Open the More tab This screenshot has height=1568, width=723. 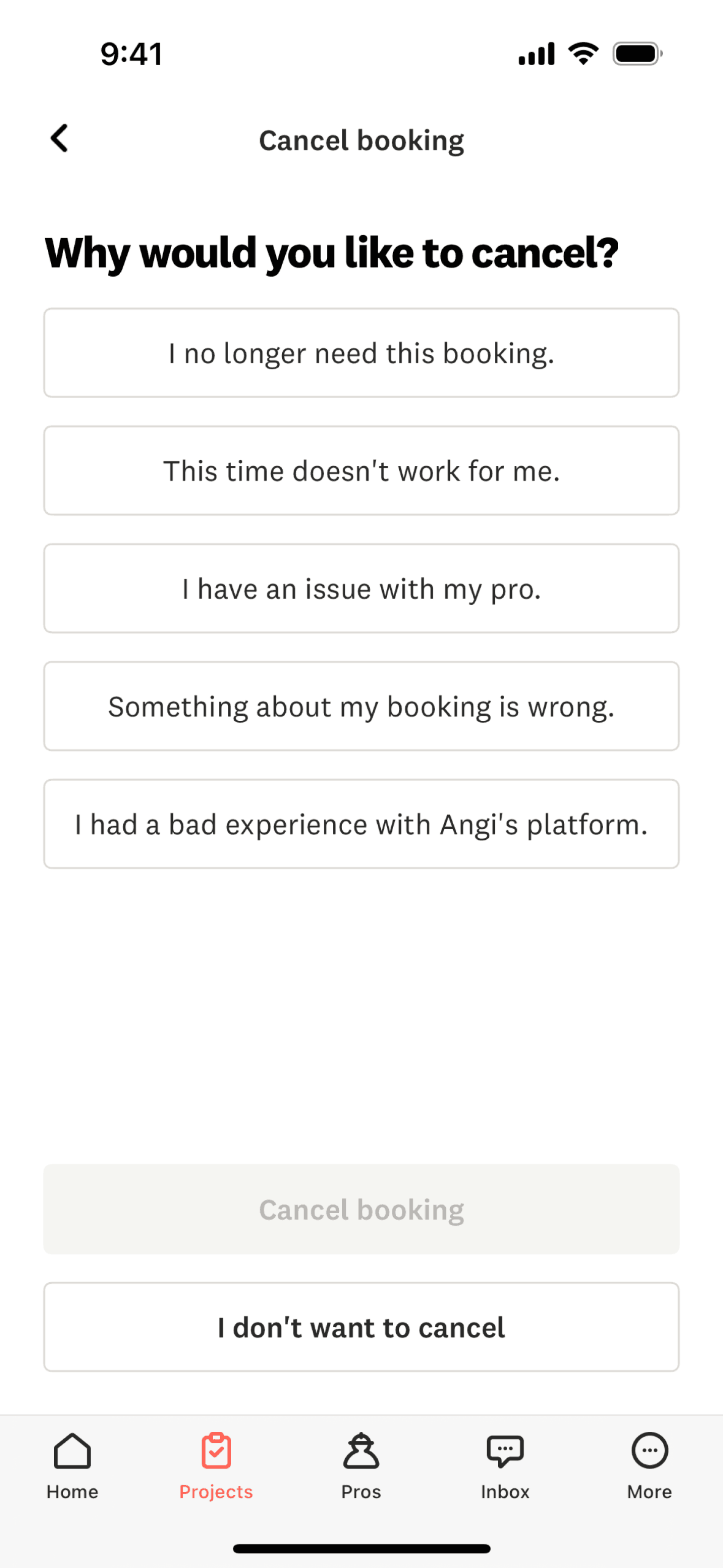click(649, 1465)
